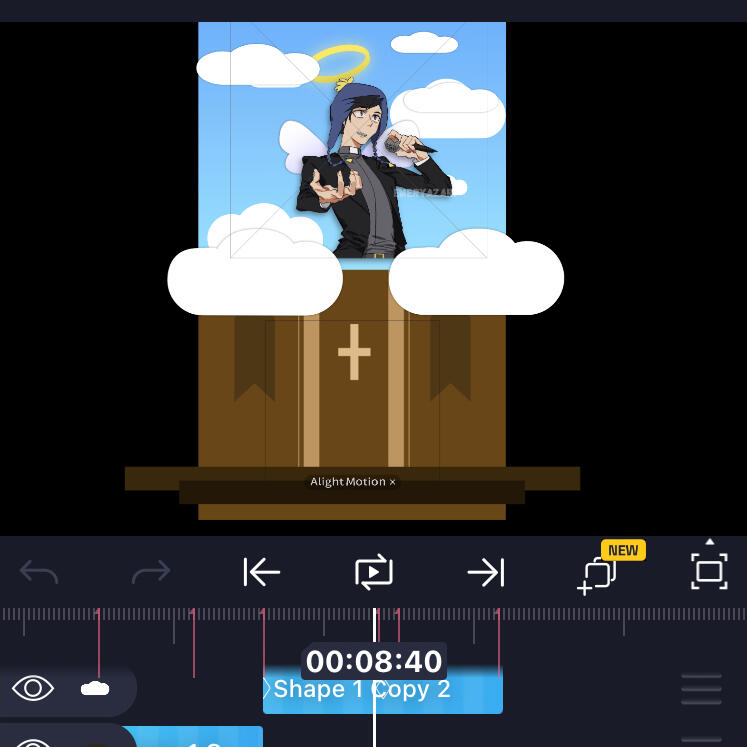This screenshot has height=747, width=747.
Task: Redo the last undone edit
Action: click(x=151, y=572)
